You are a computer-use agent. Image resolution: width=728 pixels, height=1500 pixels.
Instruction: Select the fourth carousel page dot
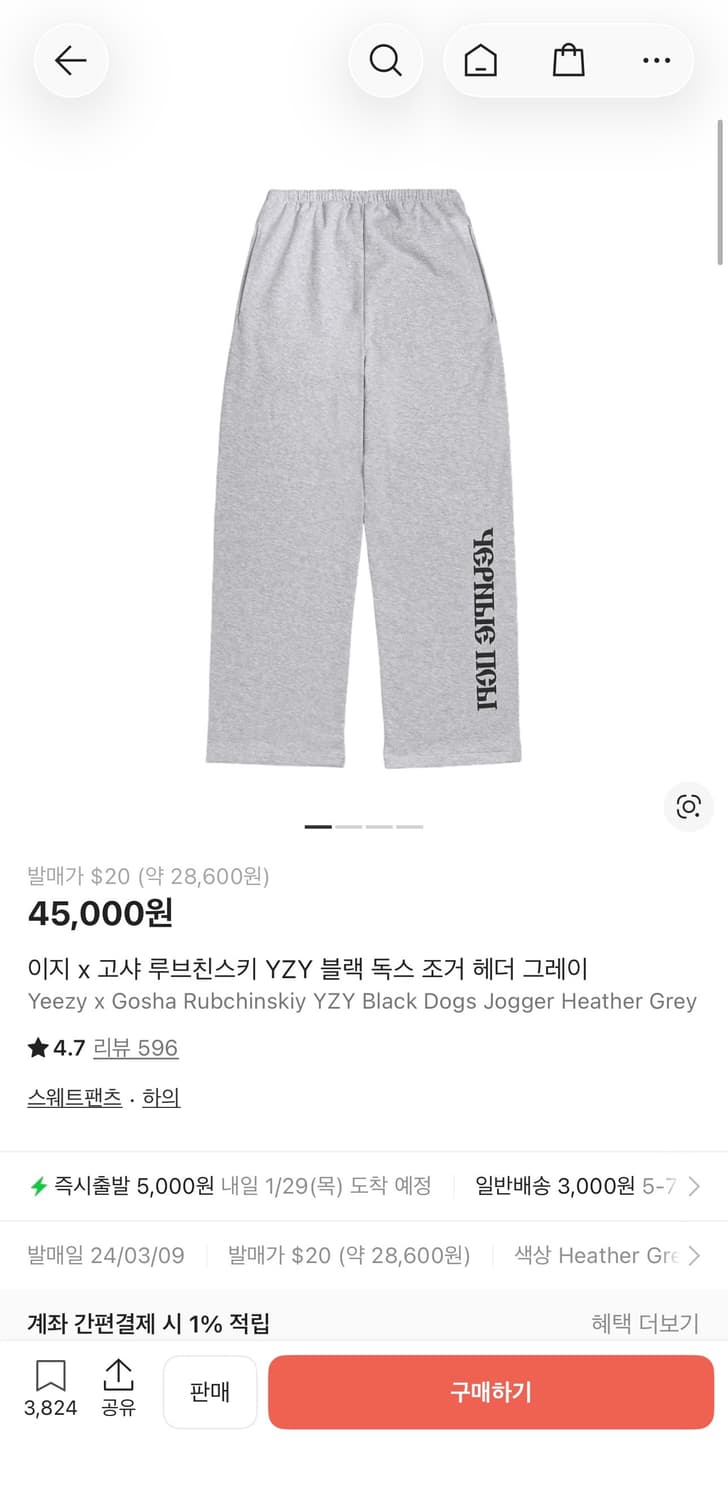point(411,826)
